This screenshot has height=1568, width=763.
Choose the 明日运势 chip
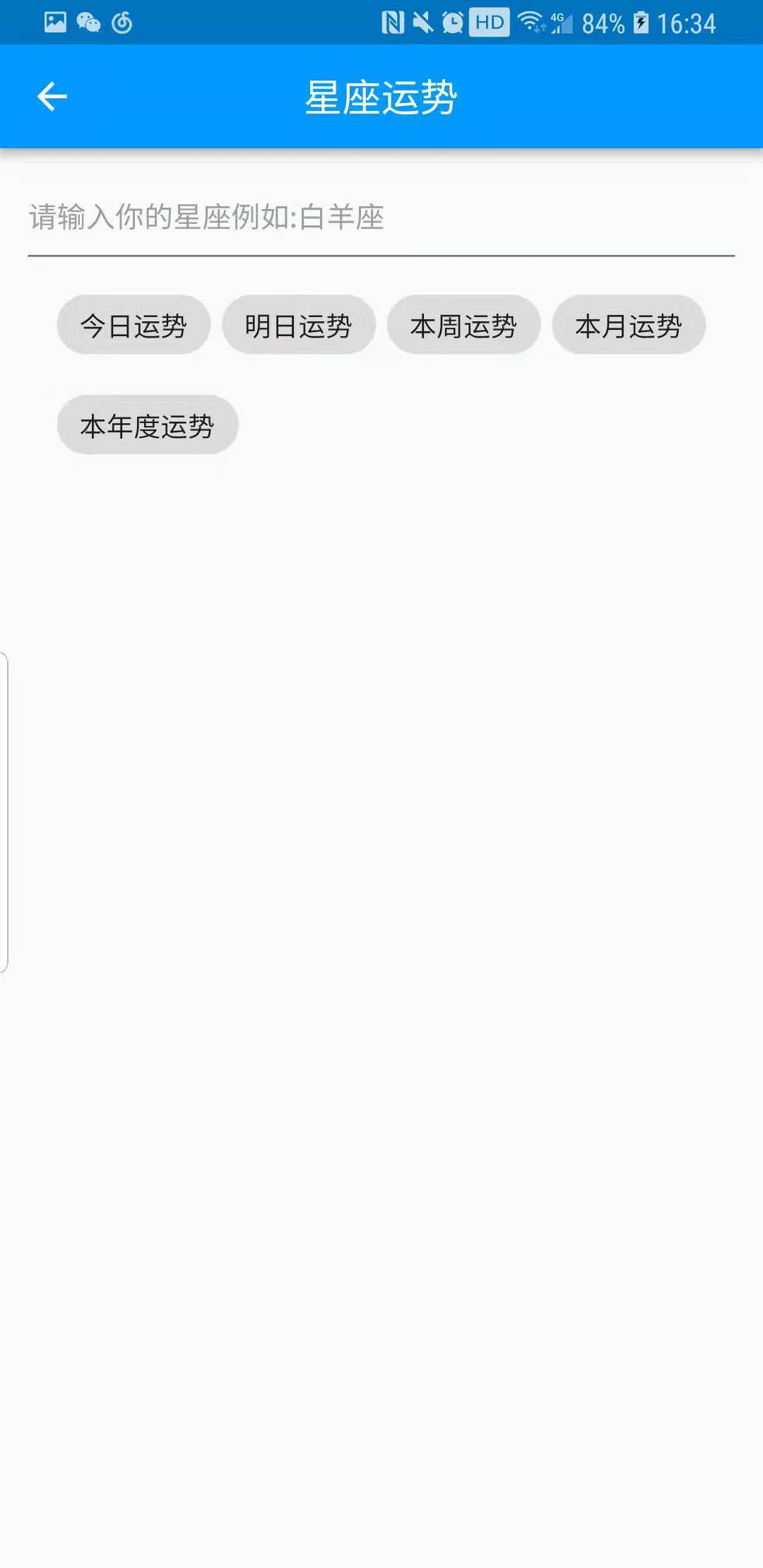(298, 326)
